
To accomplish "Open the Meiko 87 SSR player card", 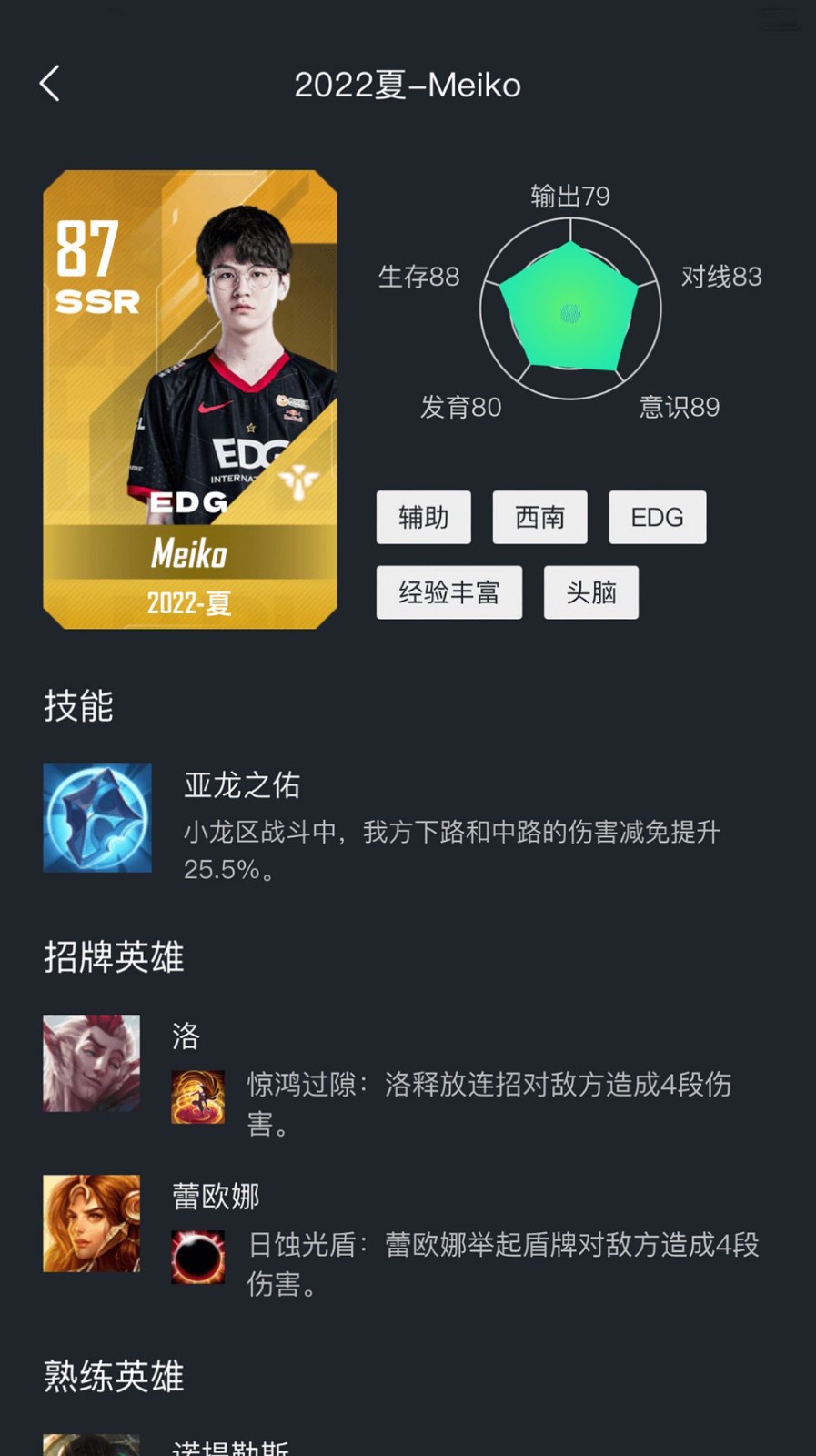I will pos(189,399).
